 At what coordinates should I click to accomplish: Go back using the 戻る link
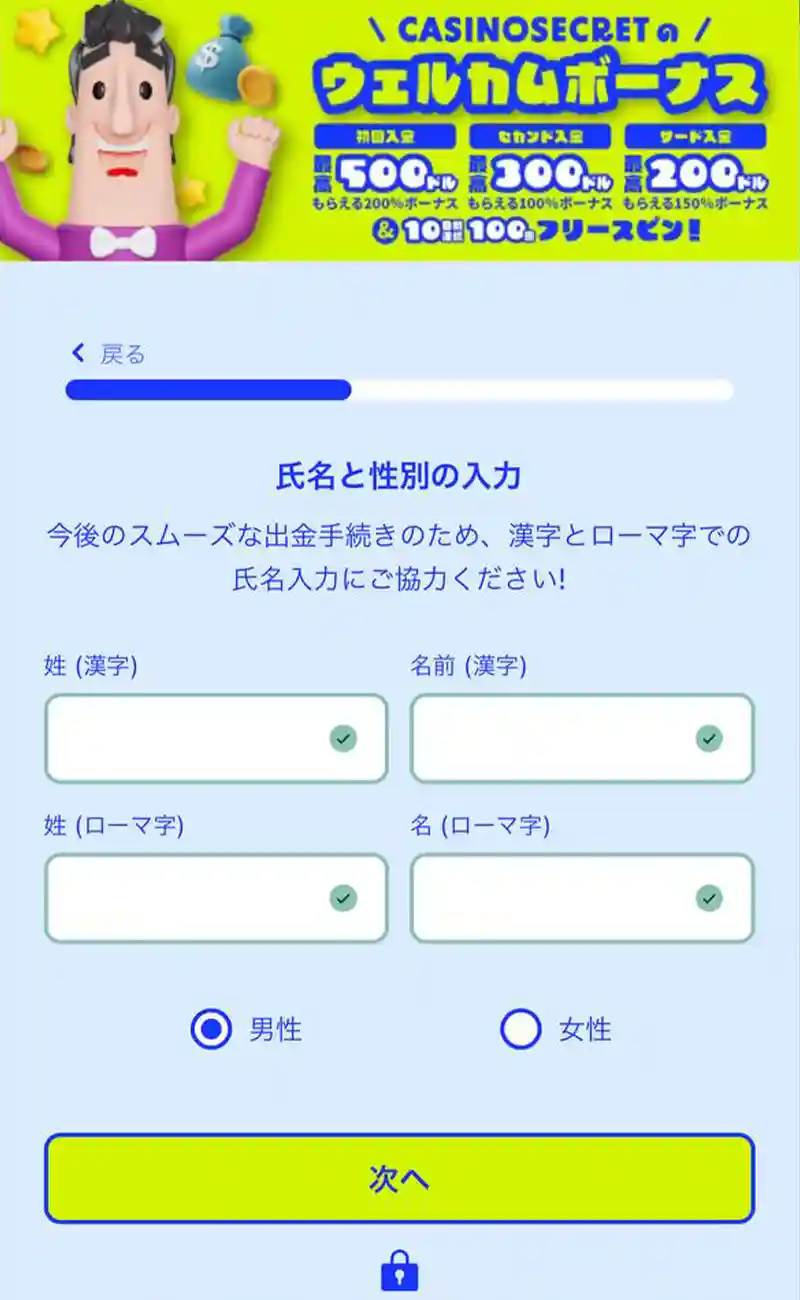point(110,354)
